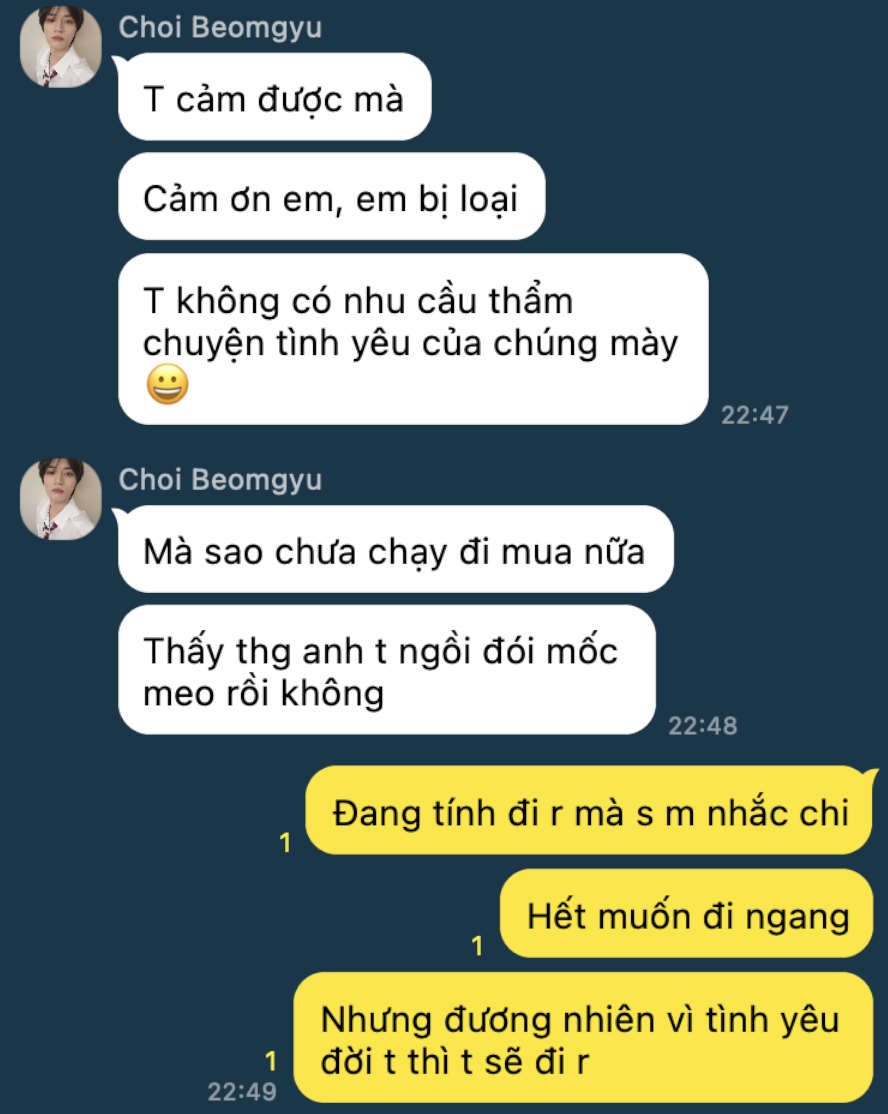Open Choi Beomgyu's avatar beside "T cảm được mà"

click(x=61, y=47)
